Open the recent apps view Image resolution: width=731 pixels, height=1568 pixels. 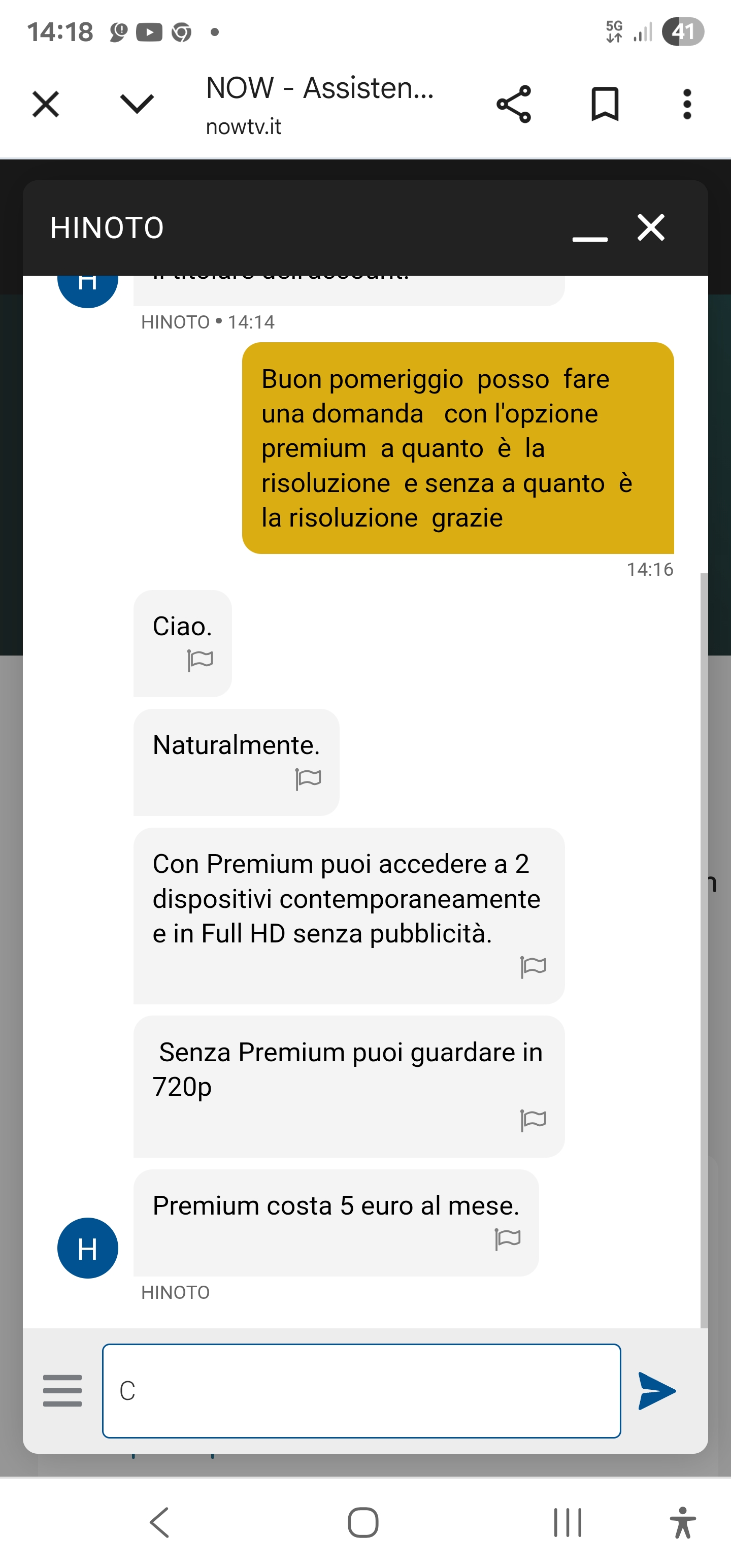point(568,1522)
